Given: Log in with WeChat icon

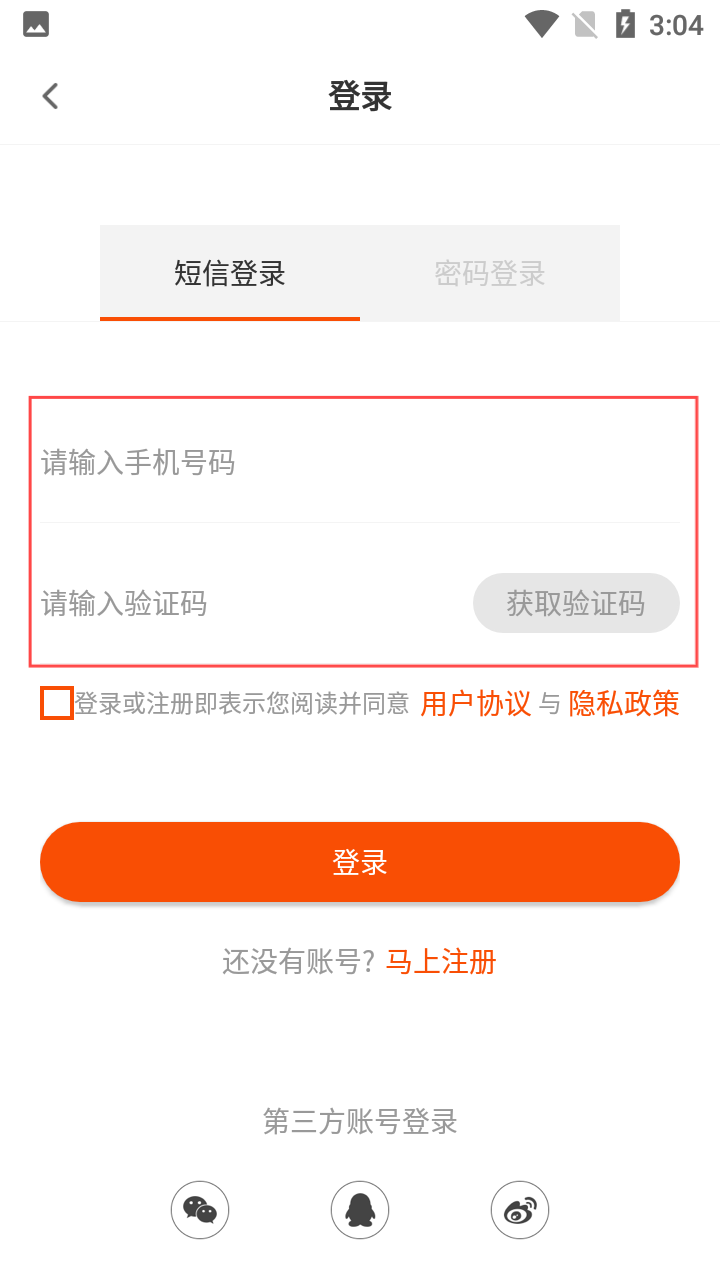Looking at the screenshot, I should (200, 1210).
